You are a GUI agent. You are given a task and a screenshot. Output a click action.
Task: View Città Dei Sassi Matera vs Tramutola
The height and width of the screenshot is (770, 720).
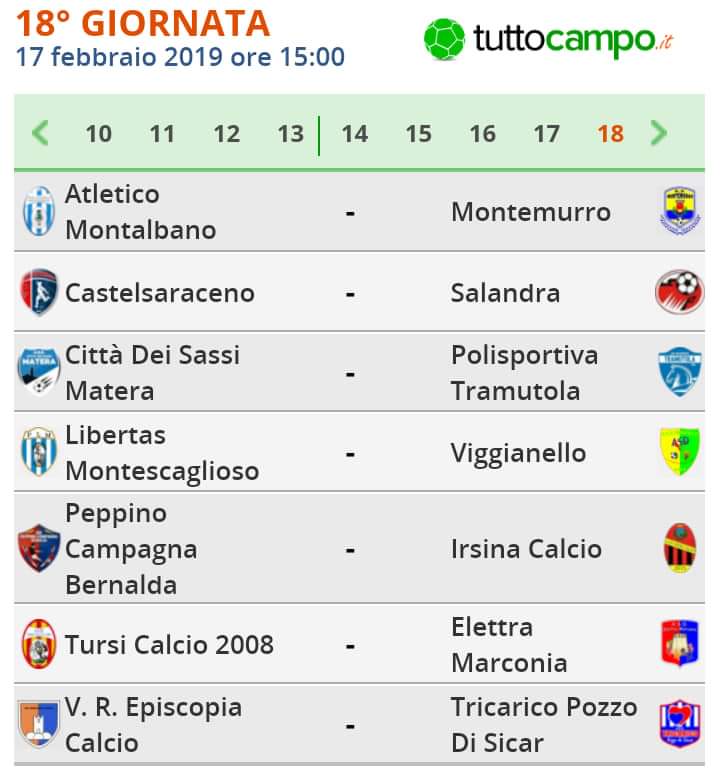click(350, 373)
